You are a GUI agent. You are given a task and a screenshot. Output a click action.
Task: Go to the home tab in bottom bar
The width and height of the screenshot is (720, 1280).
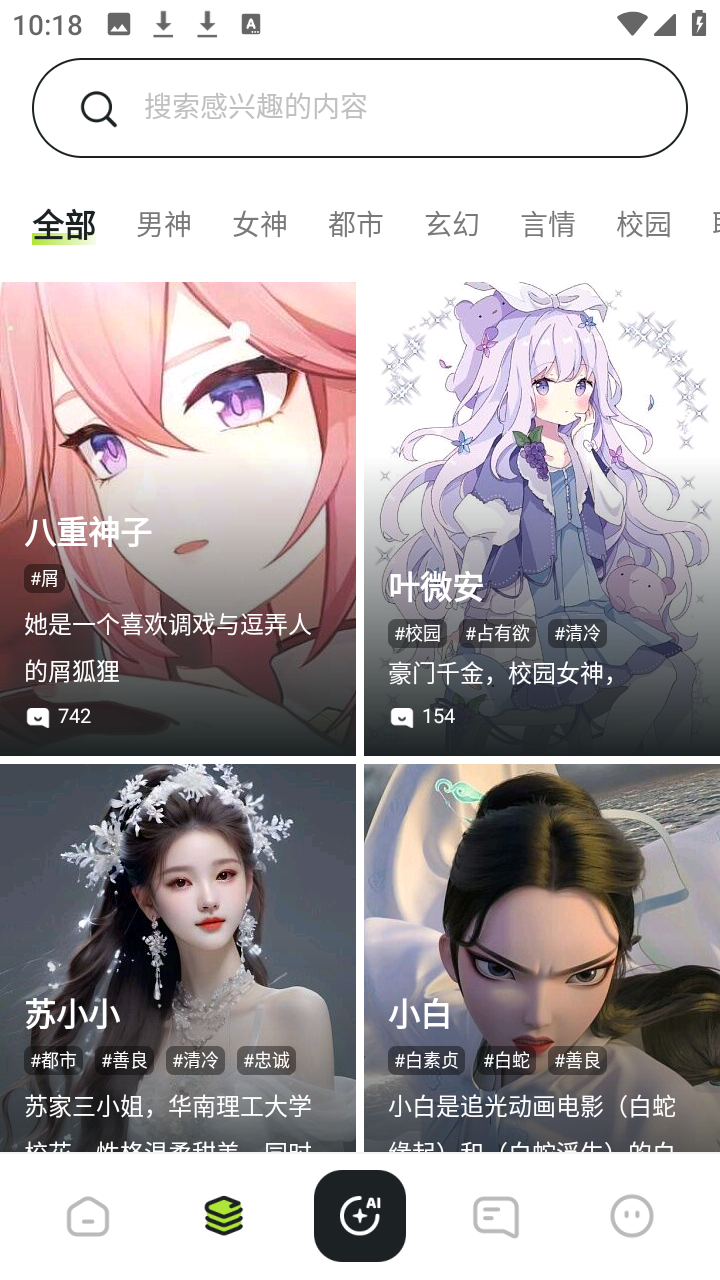coord(88,1216)
